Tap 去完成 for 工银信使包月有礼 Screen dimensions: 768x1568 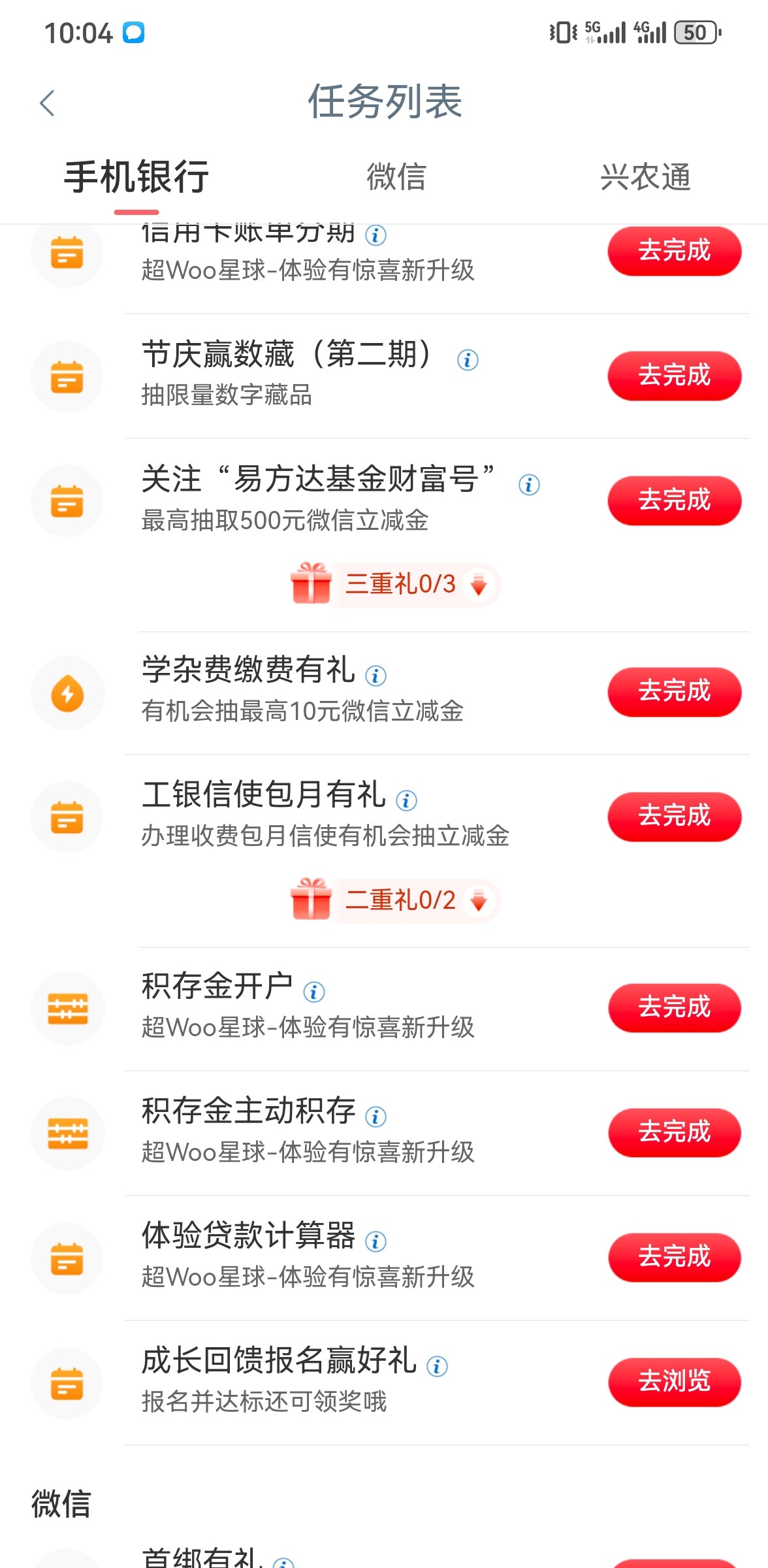674,817
